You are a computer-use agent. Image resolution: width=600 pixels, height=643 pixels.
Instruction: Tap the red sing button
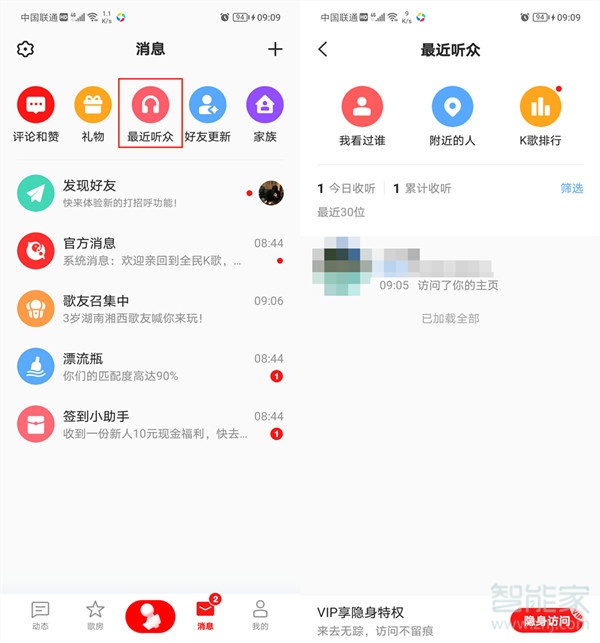tap(150, 616)
